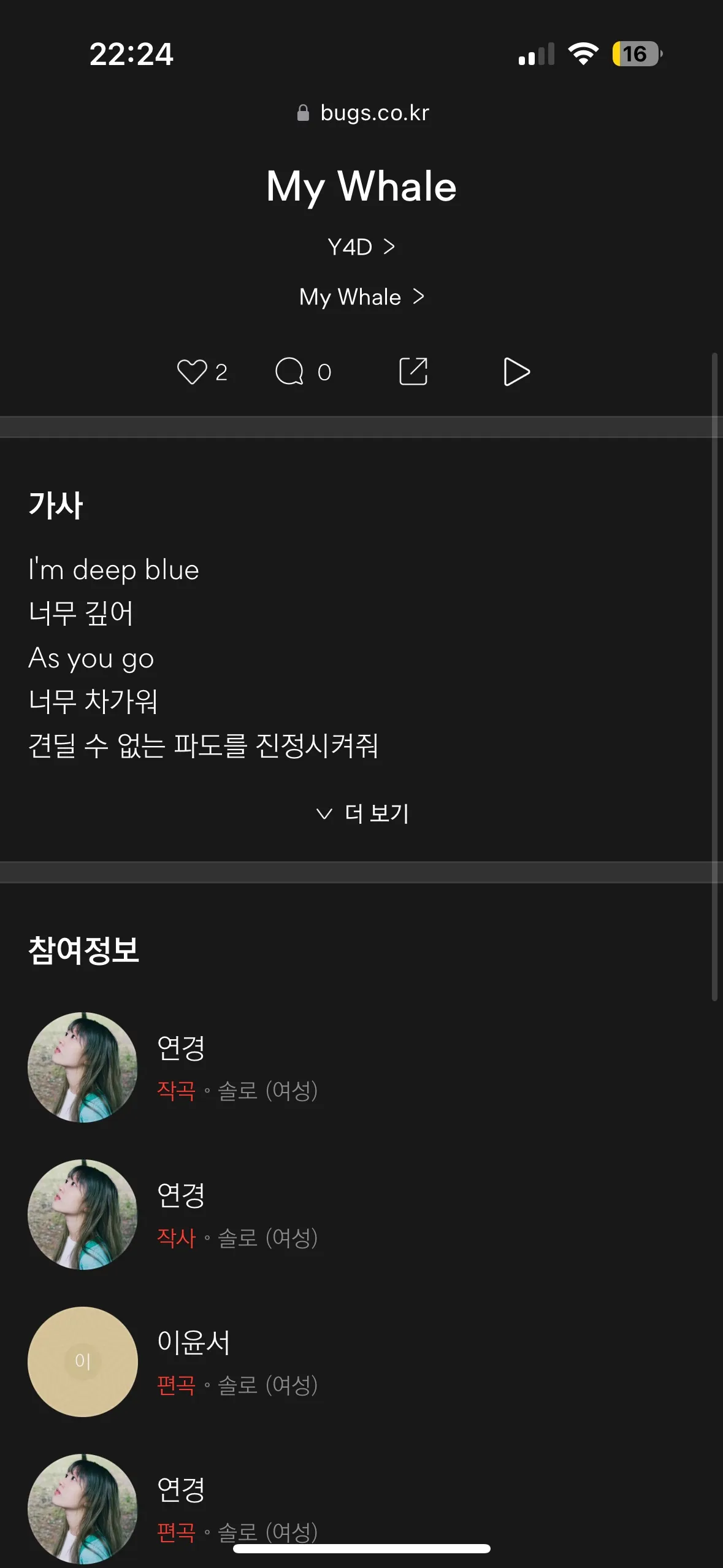Image resolution: width=723 pixels, height=1568 pixels.
Task: Play the song My Whale
Action: coord(515,371)
